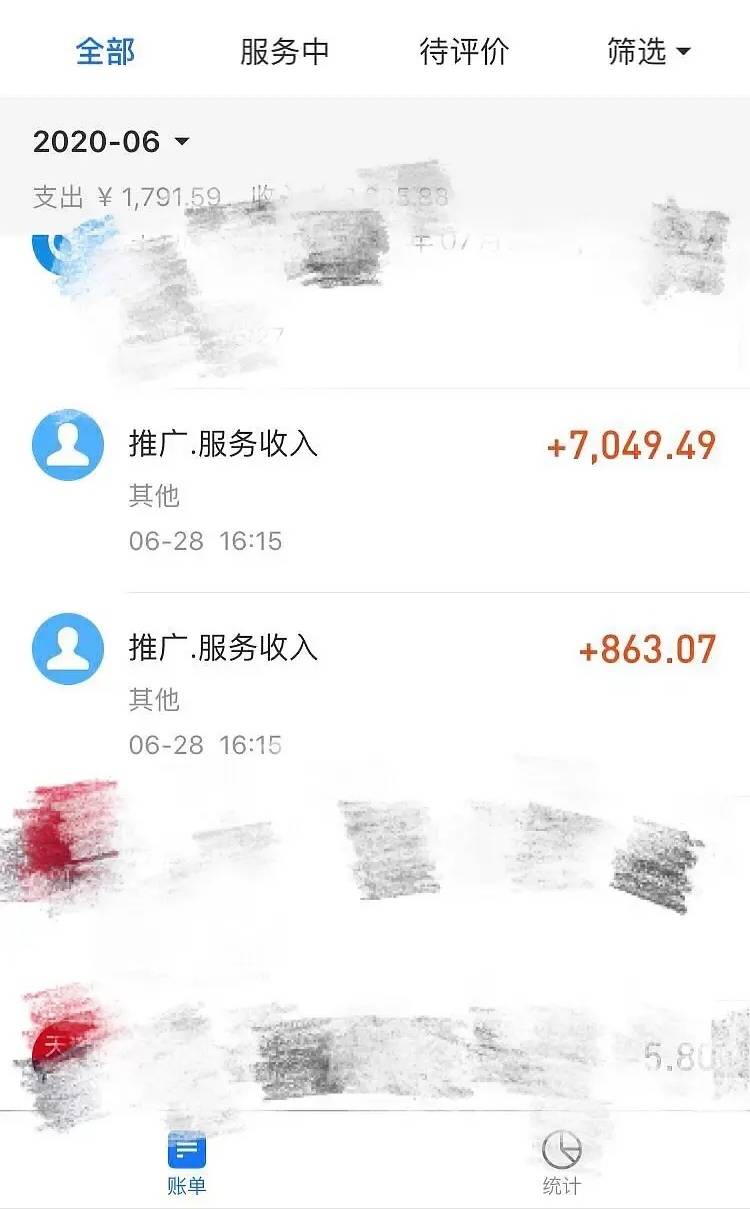
Task: Switch to the 全部 tab
Action: point(105,51)
